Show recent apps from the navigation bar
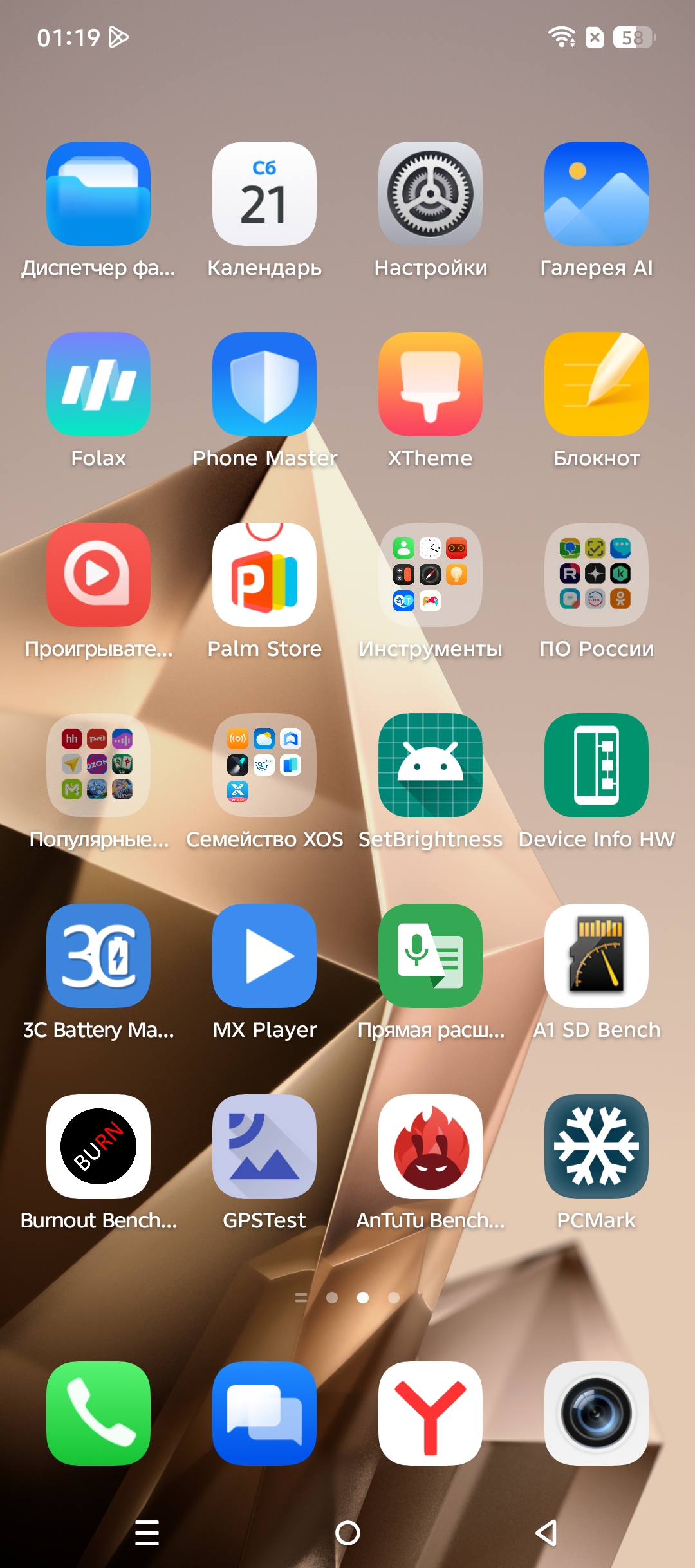This screenshot has width=695, height=1568. [147, 1533]
